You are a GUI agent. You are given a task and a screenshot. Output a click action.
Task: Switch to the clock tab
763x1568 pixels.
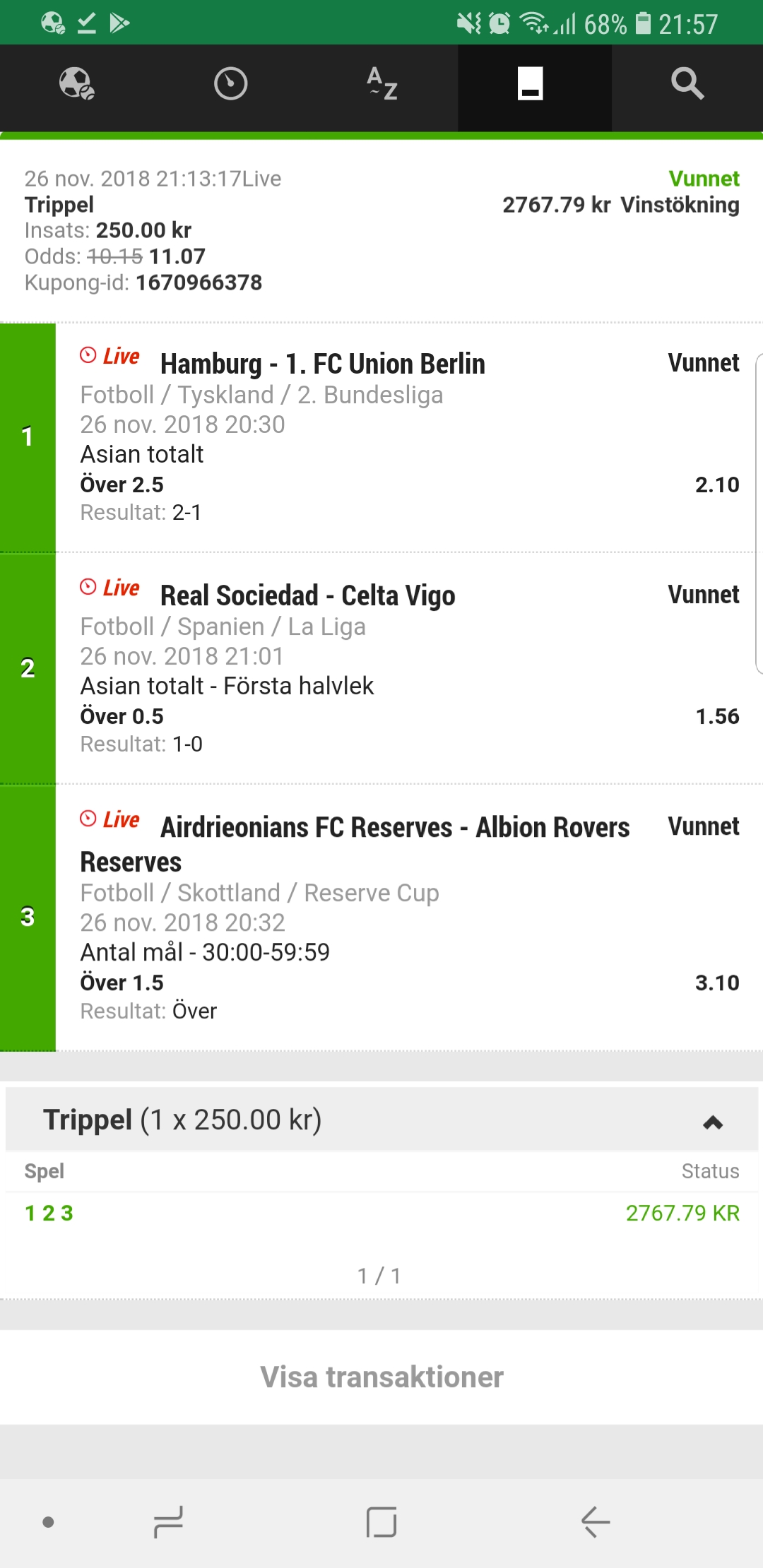230,84
